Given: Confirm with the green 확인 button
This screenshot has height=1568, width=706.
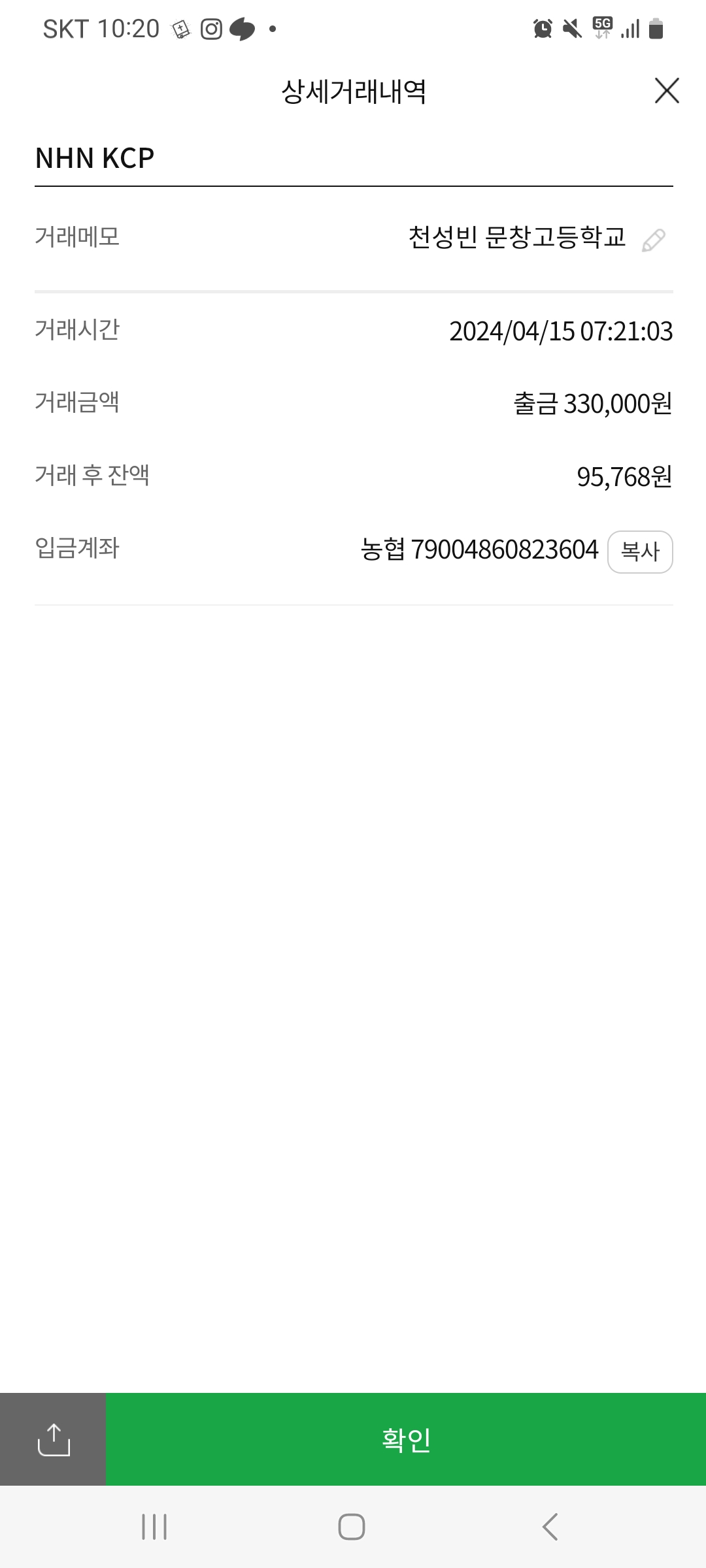Looking at the screenshot, I should click(406, 1439).
